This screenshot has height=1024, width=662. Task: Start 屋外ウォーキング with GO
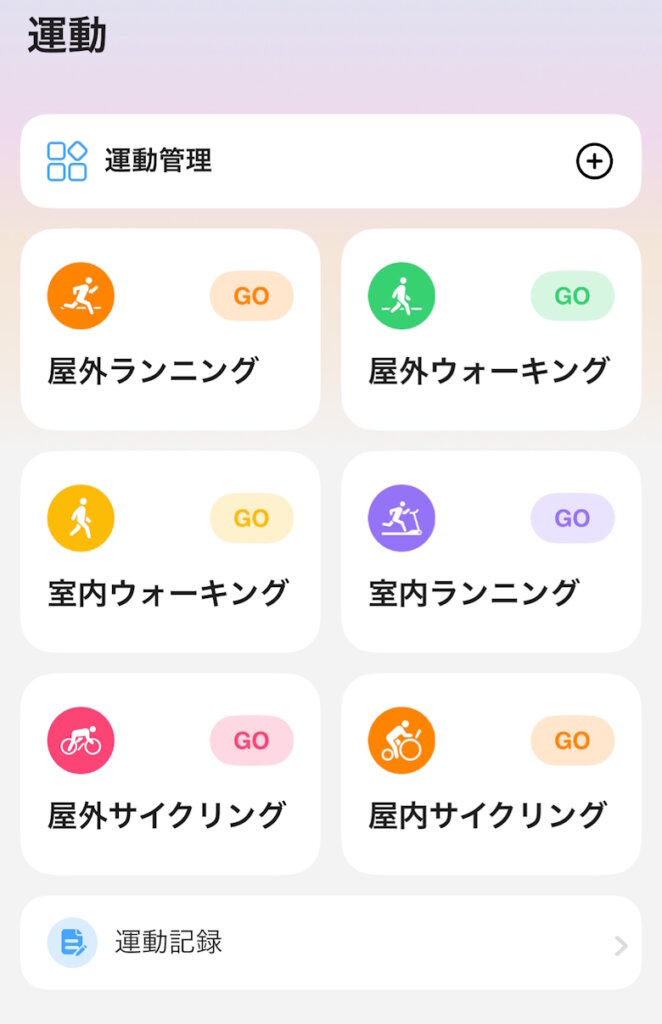tap(572, 296)
